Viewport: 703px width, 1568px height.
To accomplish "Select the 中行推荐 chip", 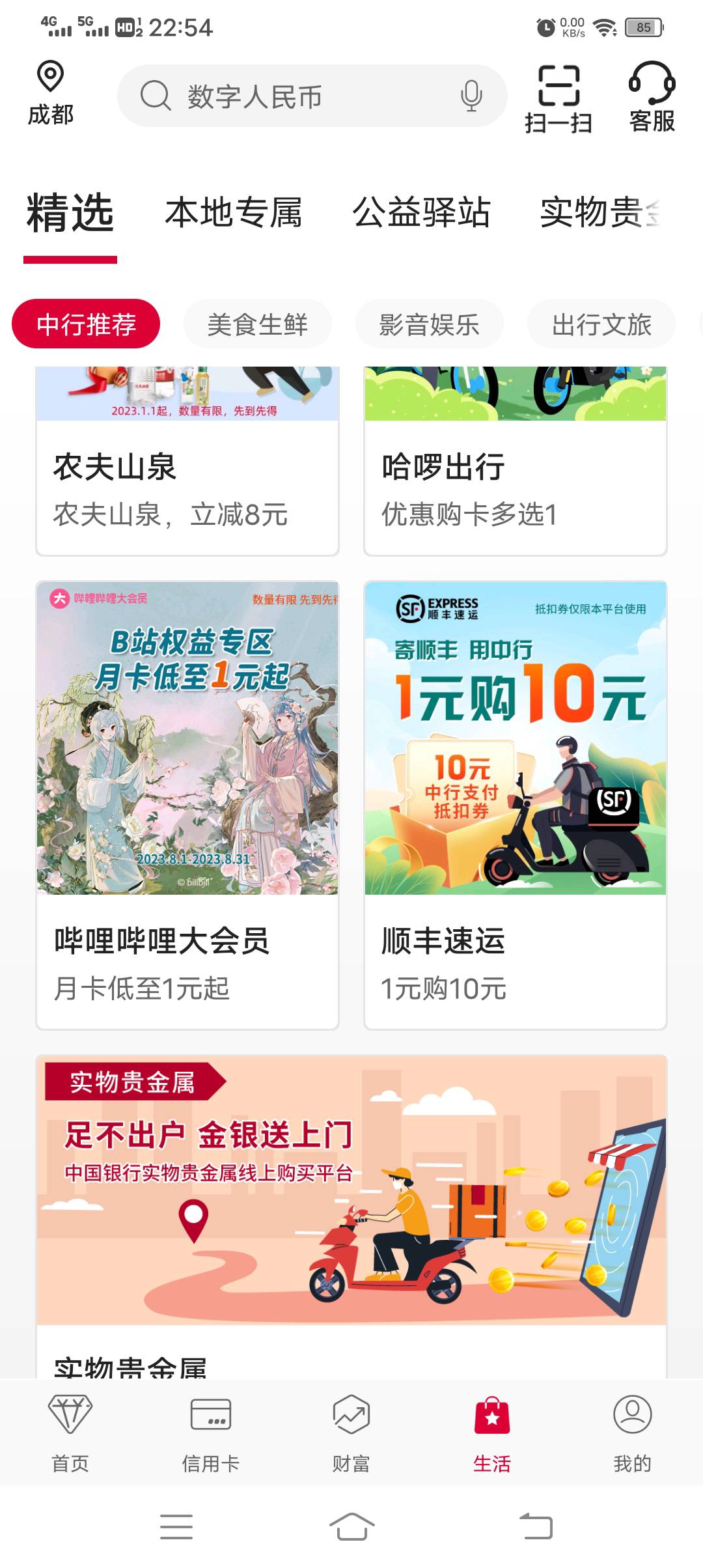I will click(86, 324).
